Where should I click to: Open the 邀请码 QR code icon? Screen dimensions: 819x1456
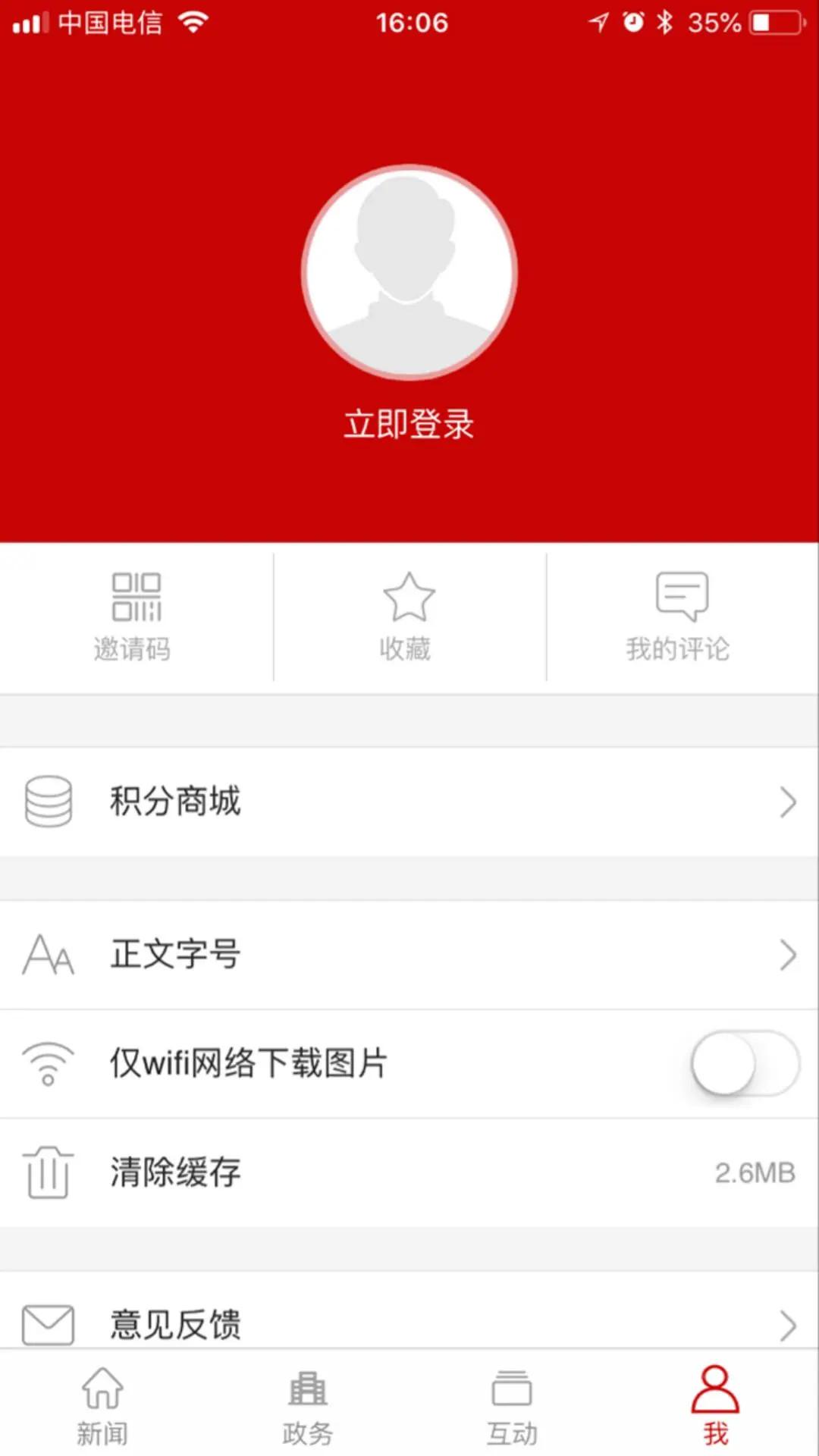coord(135,598)
